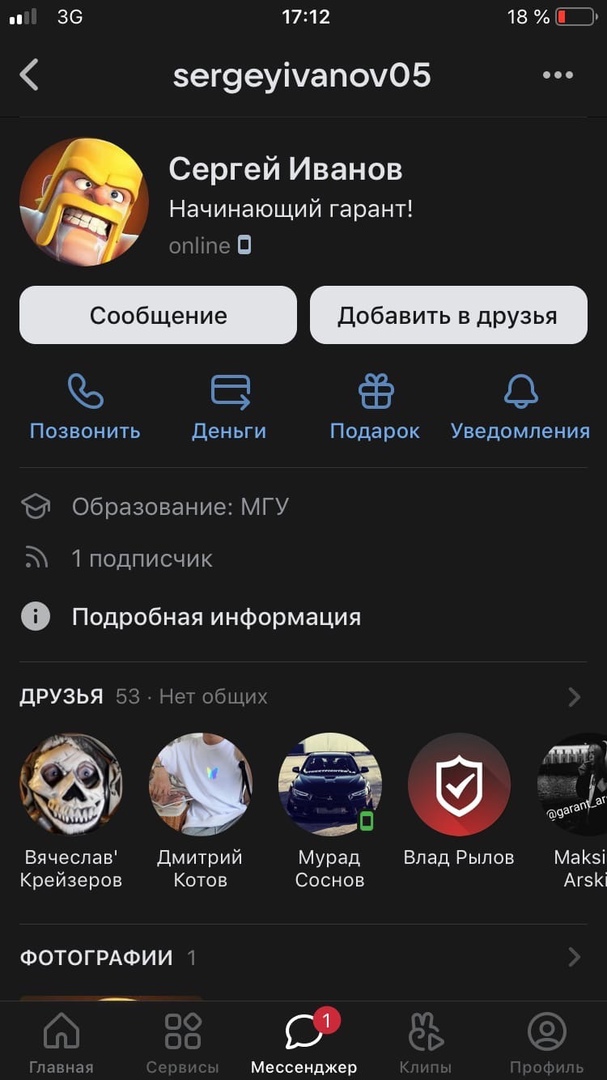Call the user via Позвонить
The height and width of the screenshot is (1080, 607).
click(85, 407)
